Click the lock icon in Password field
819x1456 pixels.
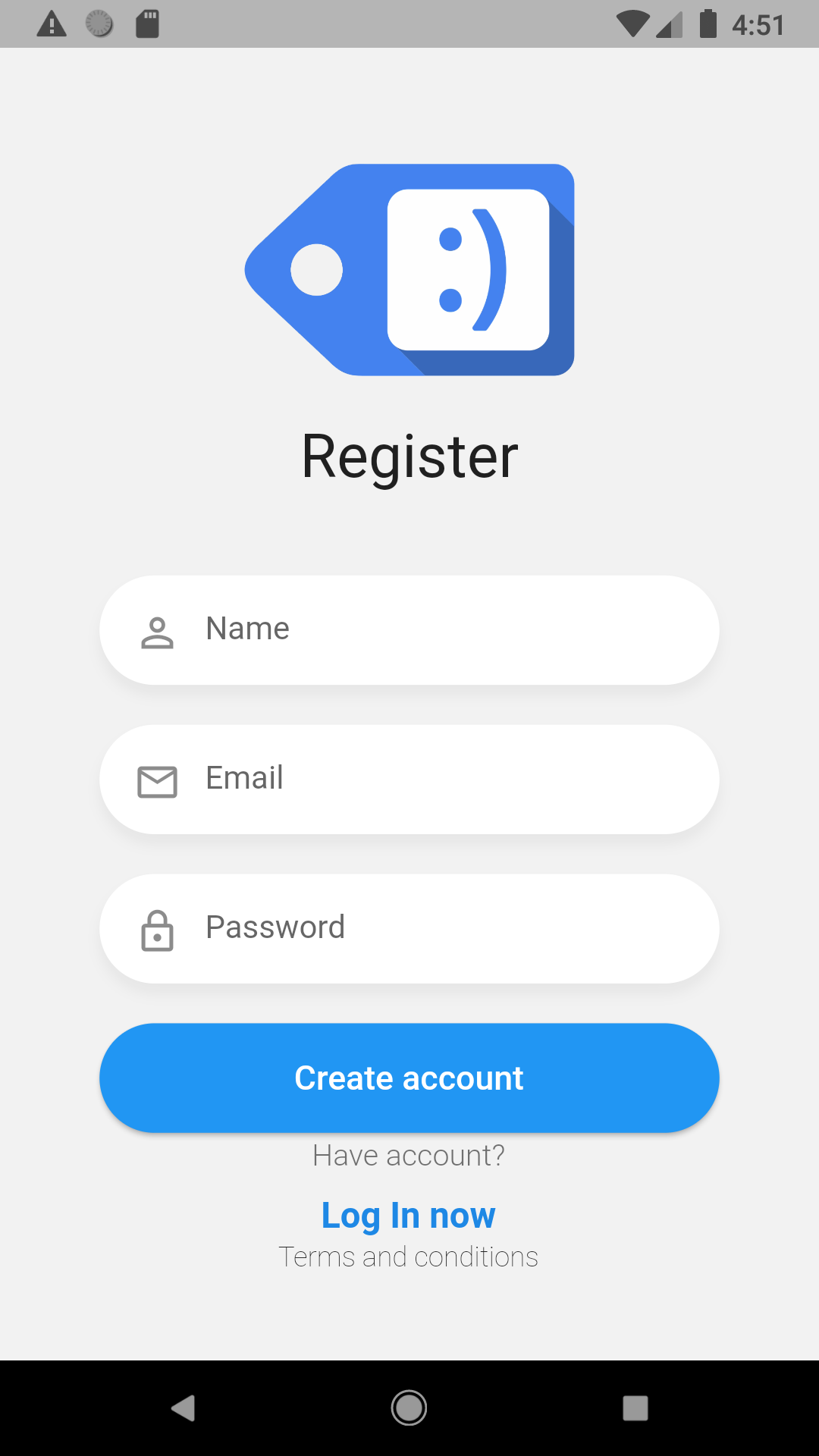pos(156,928)
